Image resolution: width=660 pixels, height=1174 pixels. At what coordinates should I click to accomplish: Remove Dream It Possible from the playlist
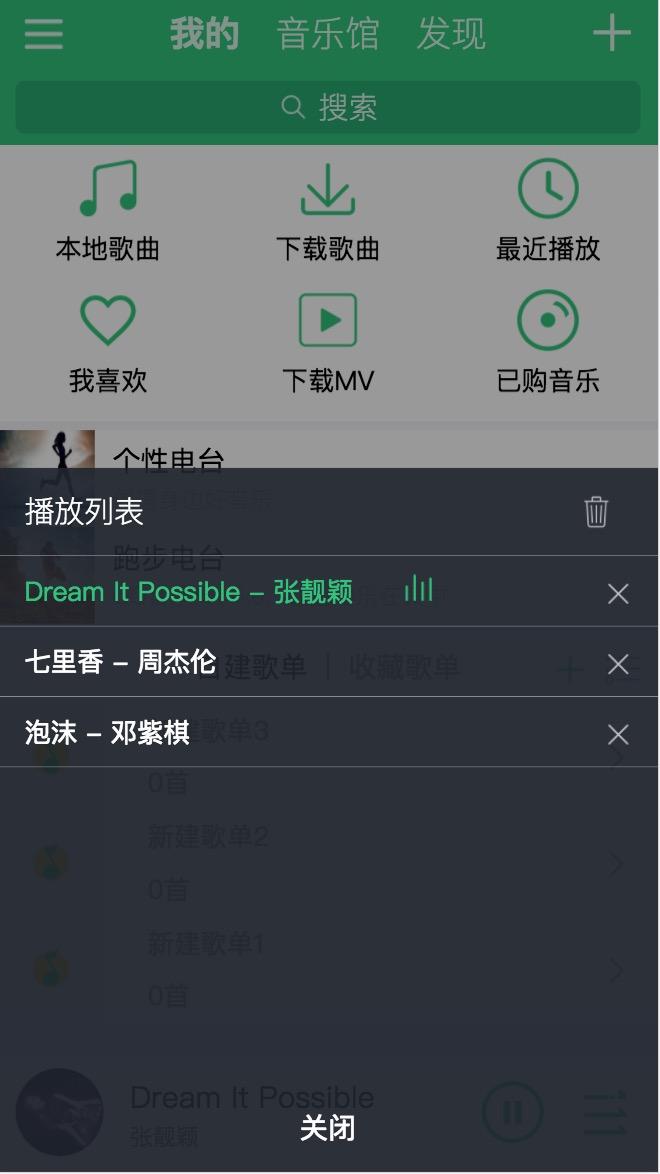(618, 594)
